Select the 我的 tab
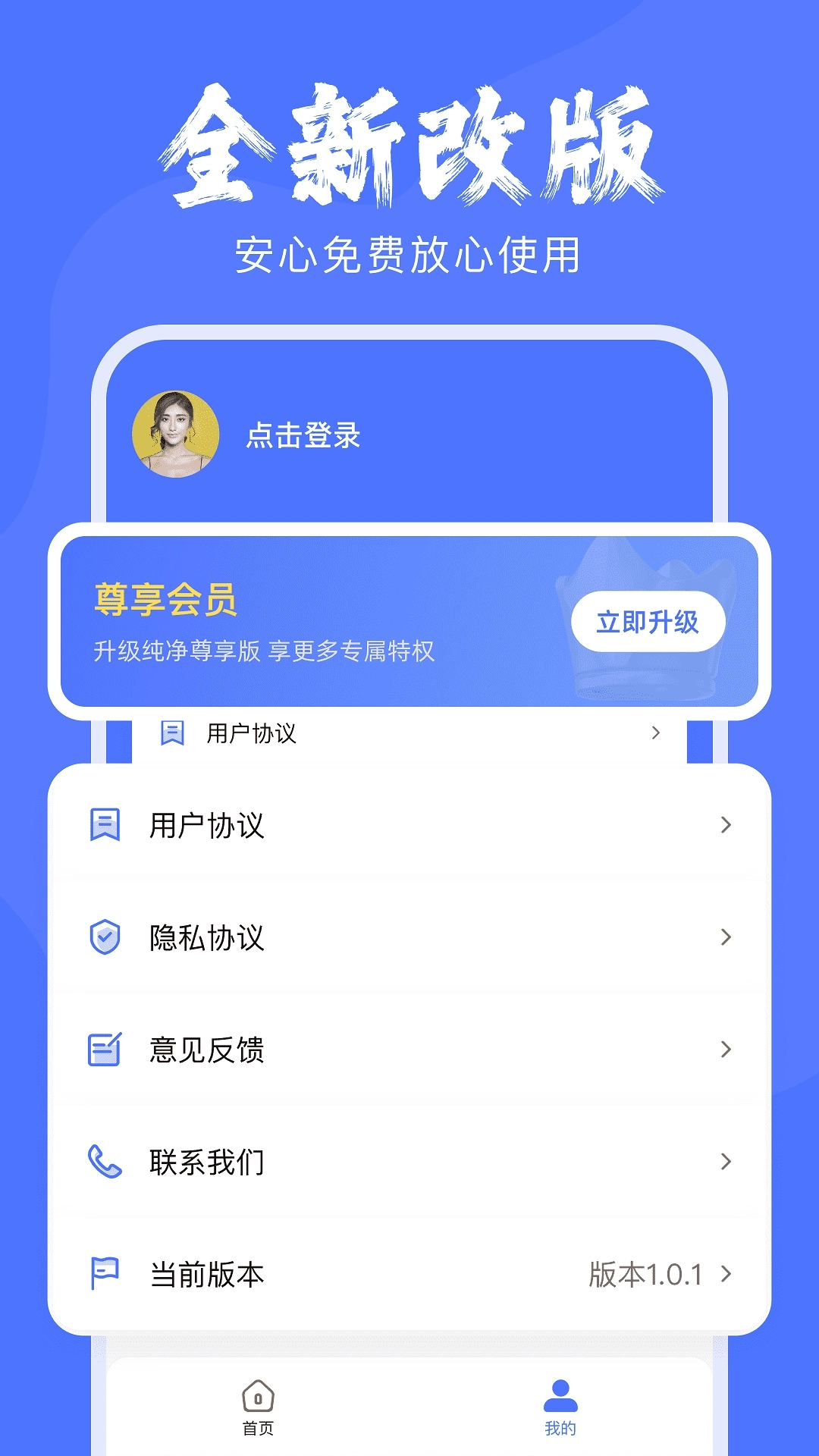The image size is (819, 1456). pos(559,1410)
